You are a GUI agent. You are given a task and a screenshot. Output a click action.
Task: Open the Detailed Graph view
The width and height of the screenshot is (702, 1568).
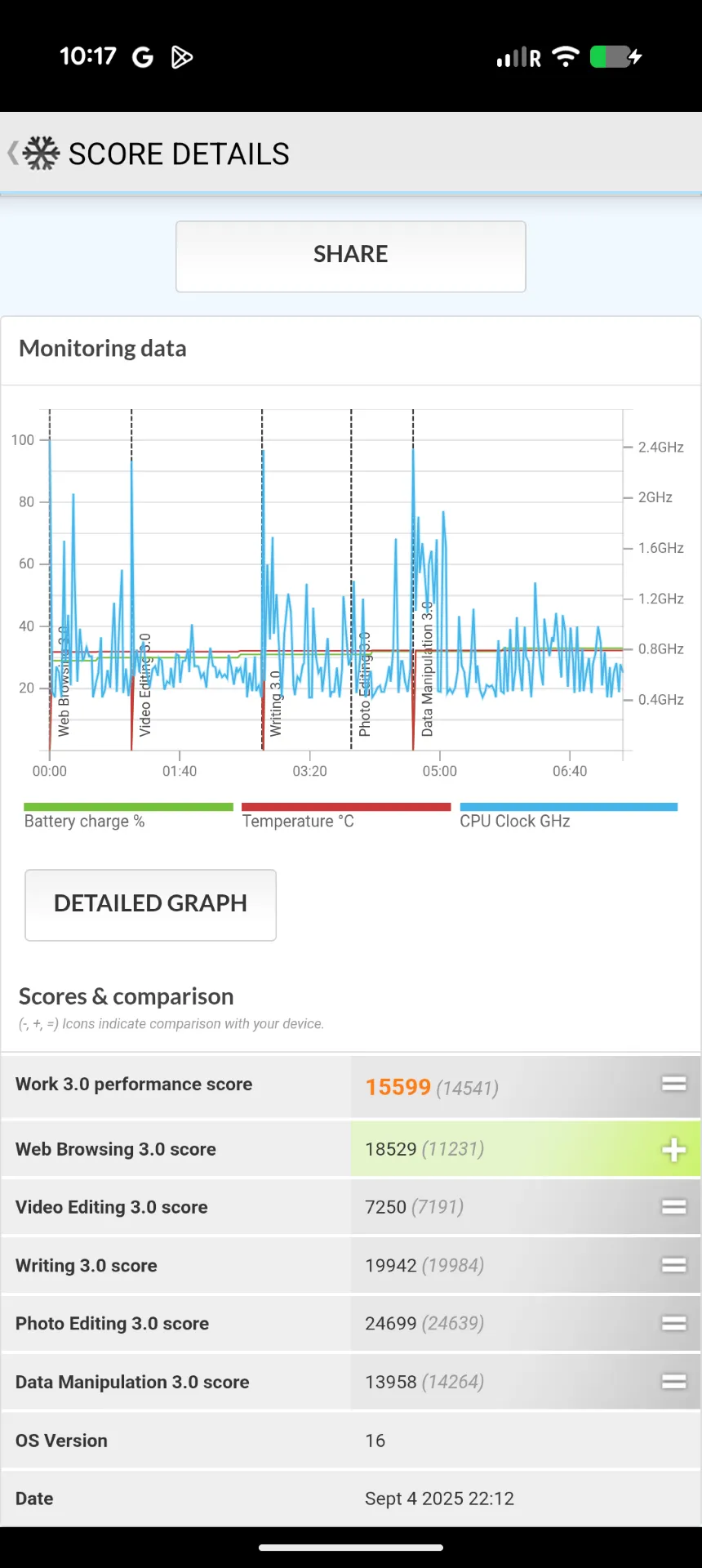click(150, 904)
